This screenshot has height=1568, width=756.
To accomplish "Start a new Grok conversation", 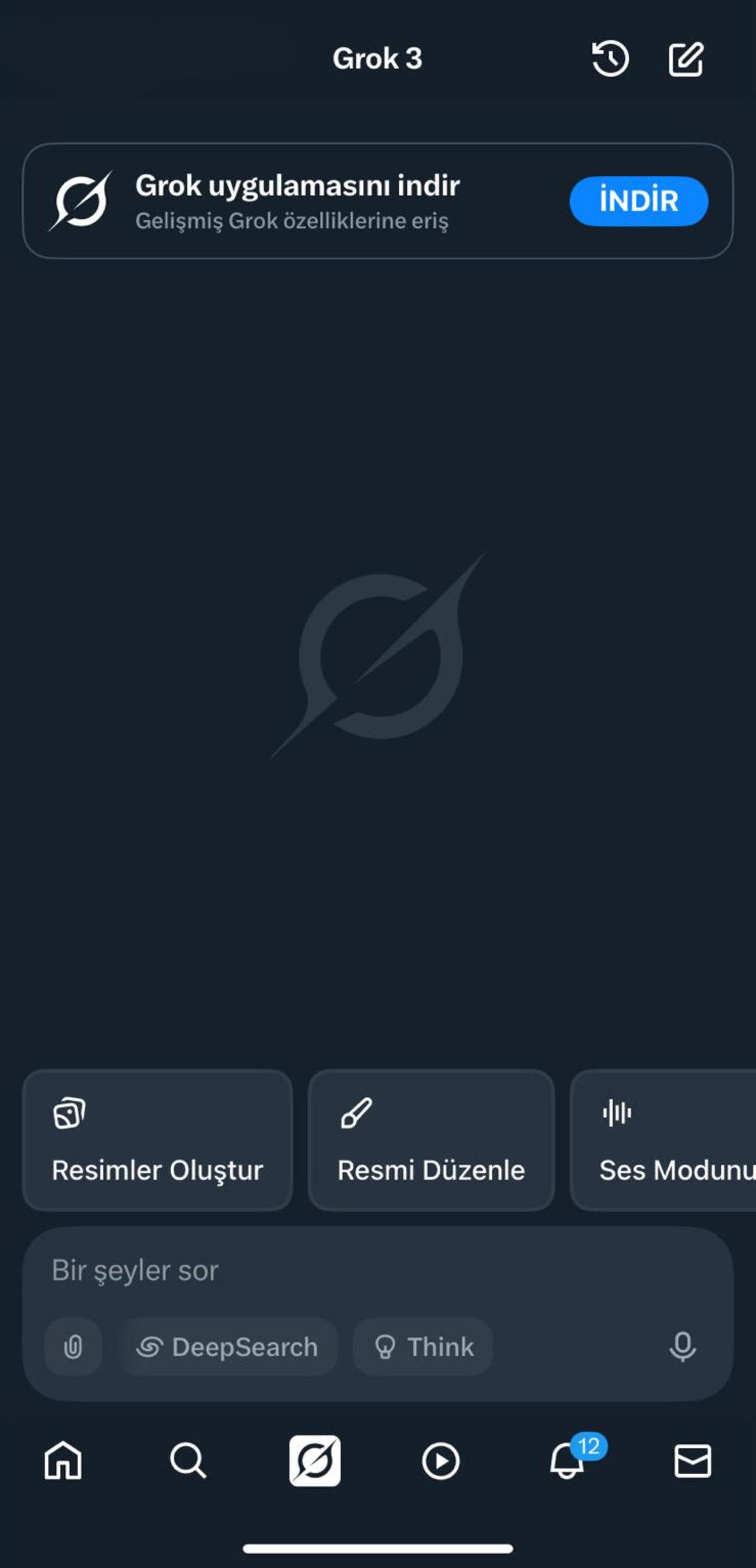I will (685, 59).
